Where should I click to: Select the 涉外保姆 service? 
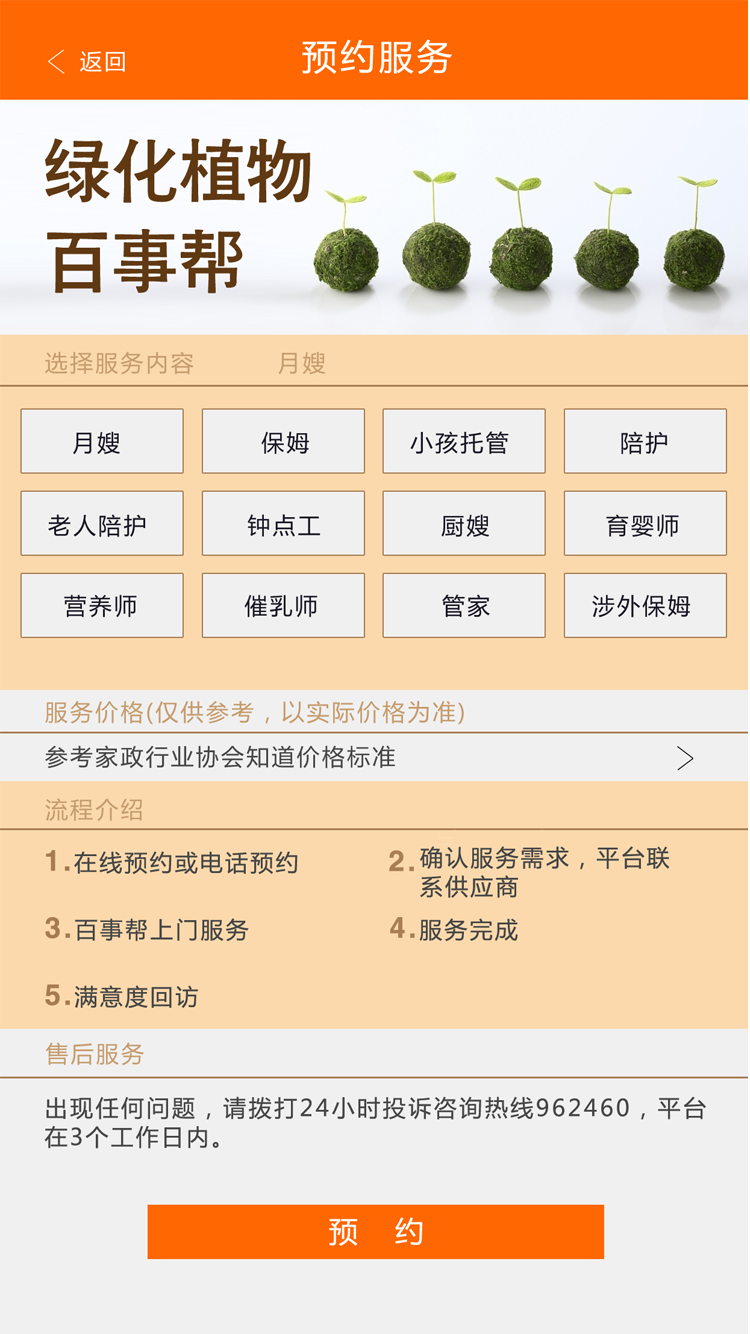pos(645,605)
